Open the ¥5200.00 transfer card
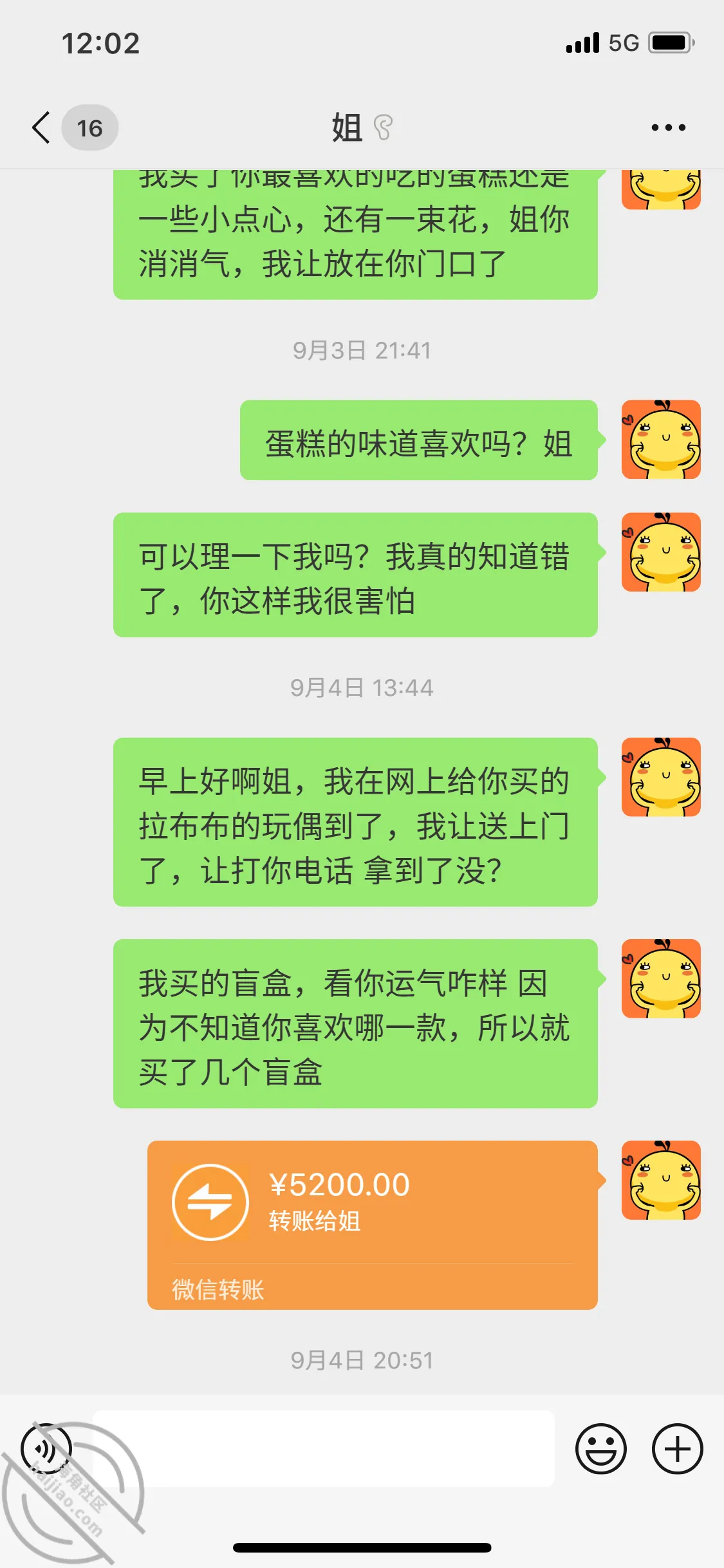The image size is (724, 1568). point(373,1225)
